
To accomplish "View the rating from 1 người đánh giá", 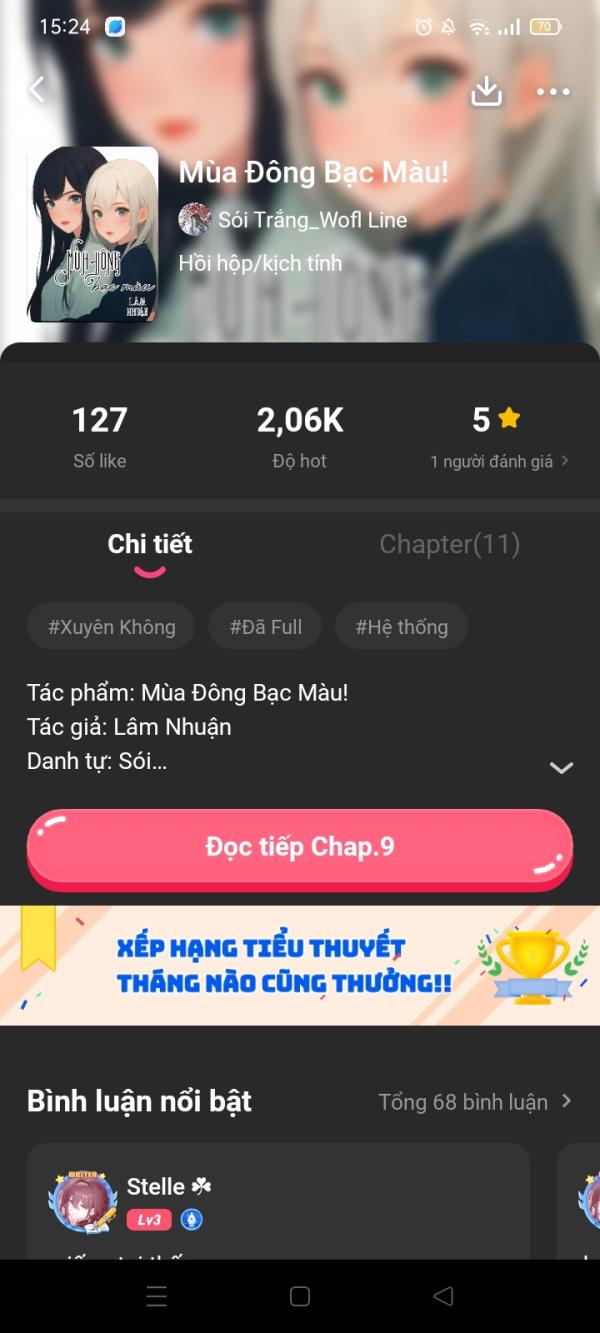I will tap(498, 461).
